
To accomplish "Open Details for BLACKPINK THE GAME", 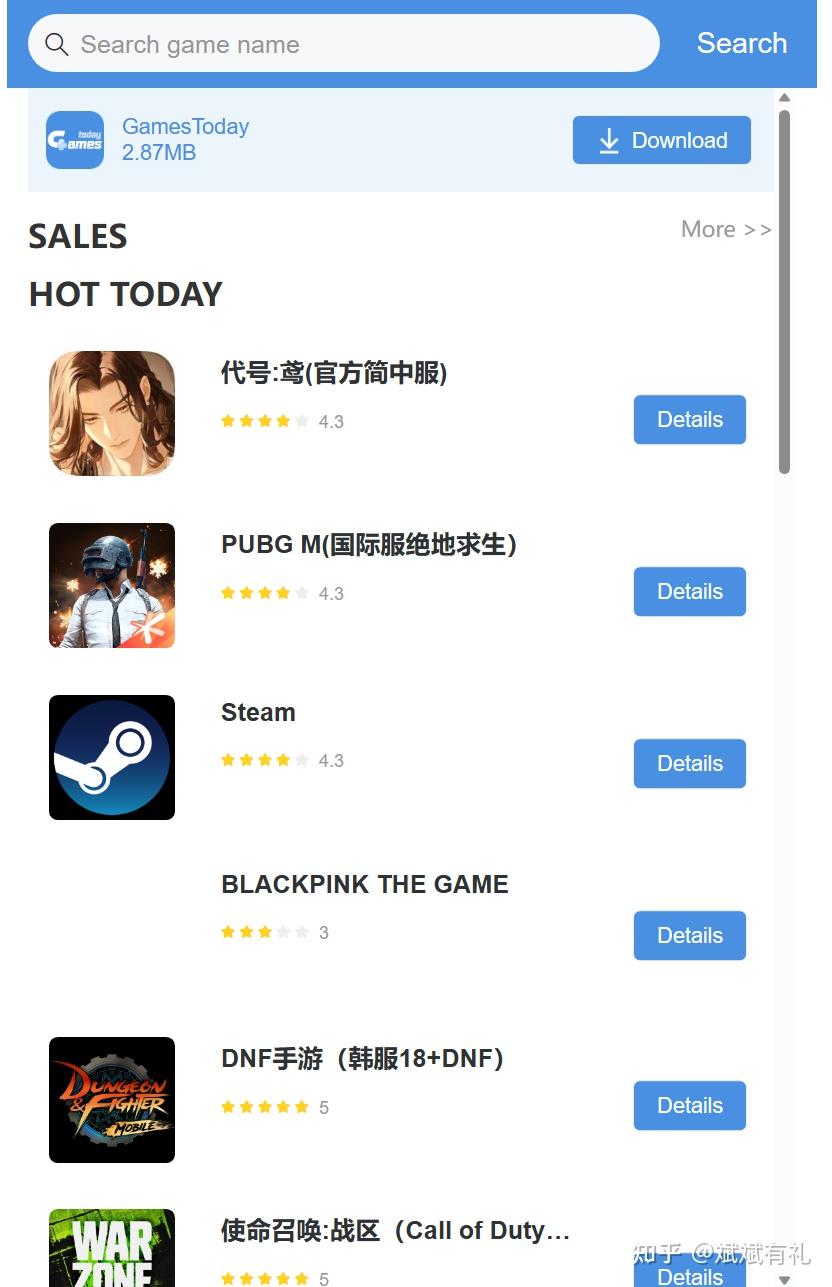I will click(x=689, y=935).
